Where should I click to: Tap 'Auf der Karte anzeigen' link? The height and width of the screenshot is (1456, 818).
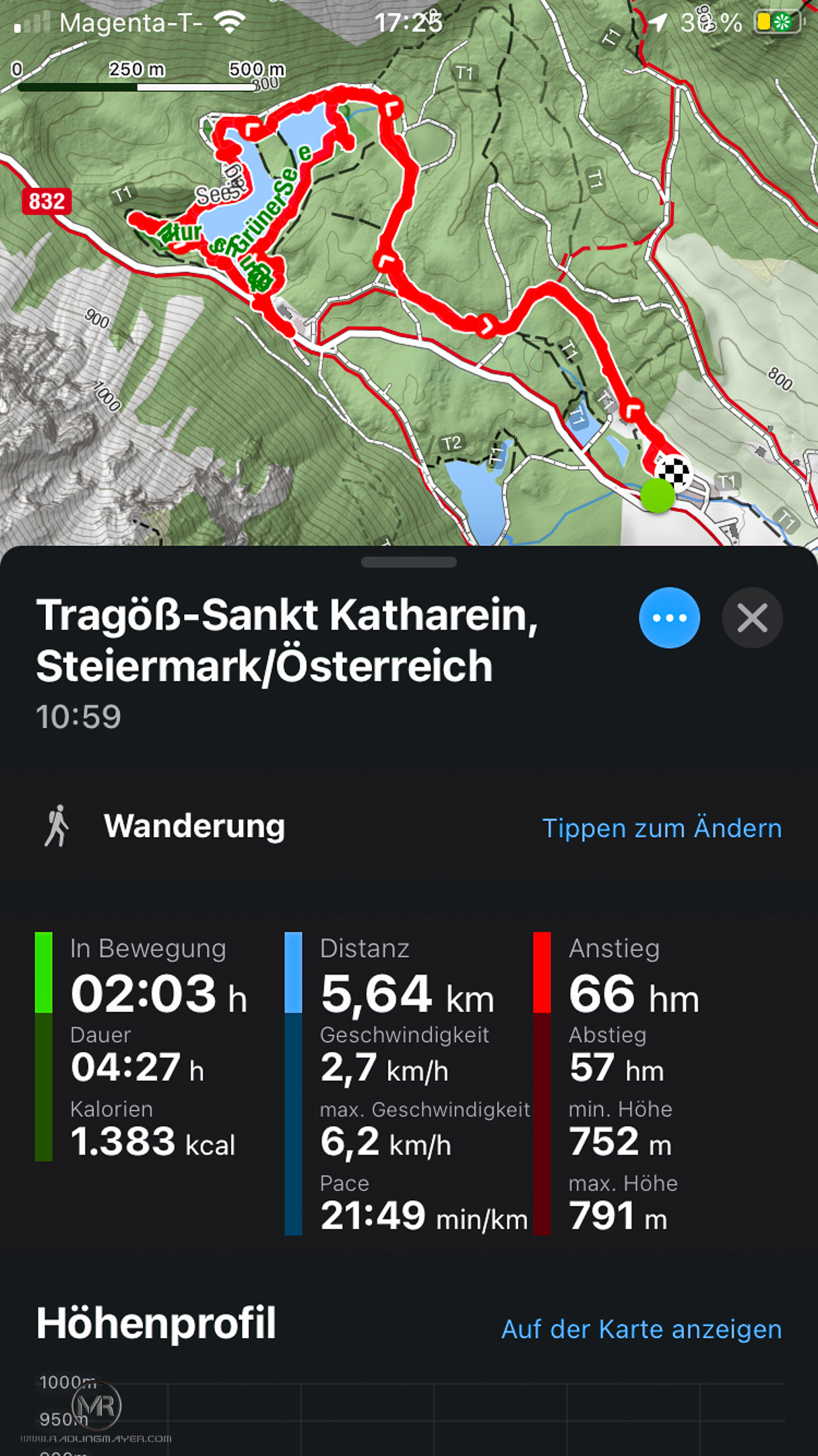click(x=641, y=1329)
